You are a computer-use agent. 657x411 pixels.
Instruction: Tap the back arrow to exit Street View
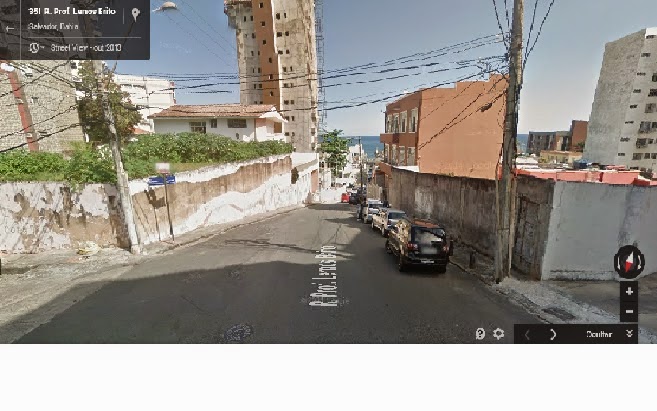(10, 28)
